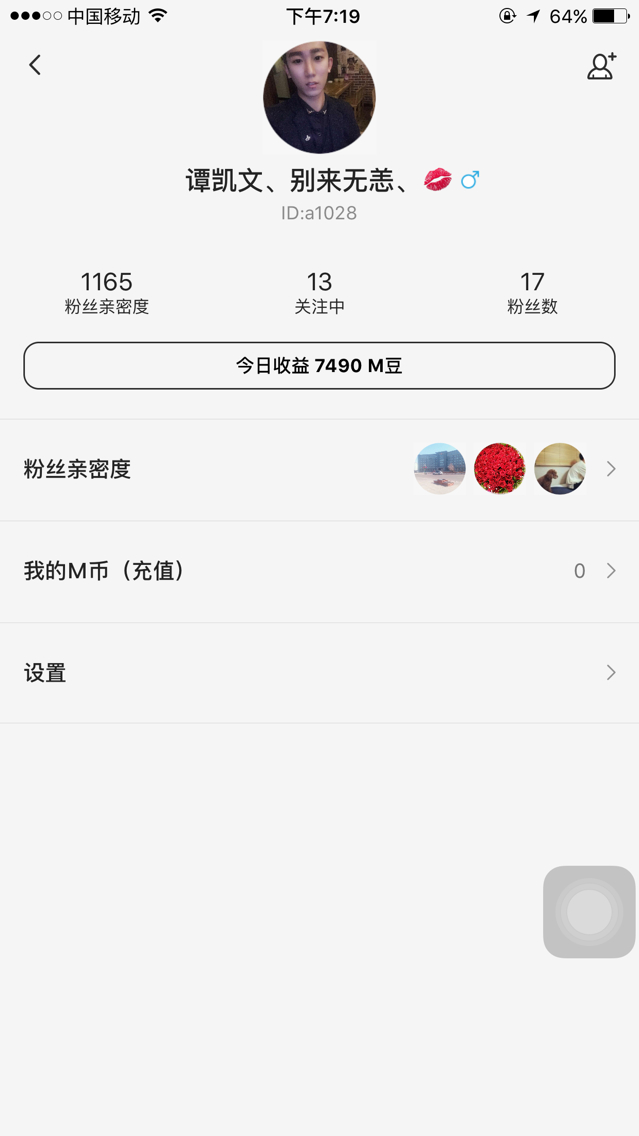639x1136 pixels.
Task: View the 17 粉丝数 followers list
Action: pyautogui.click(x=532, y=293)
